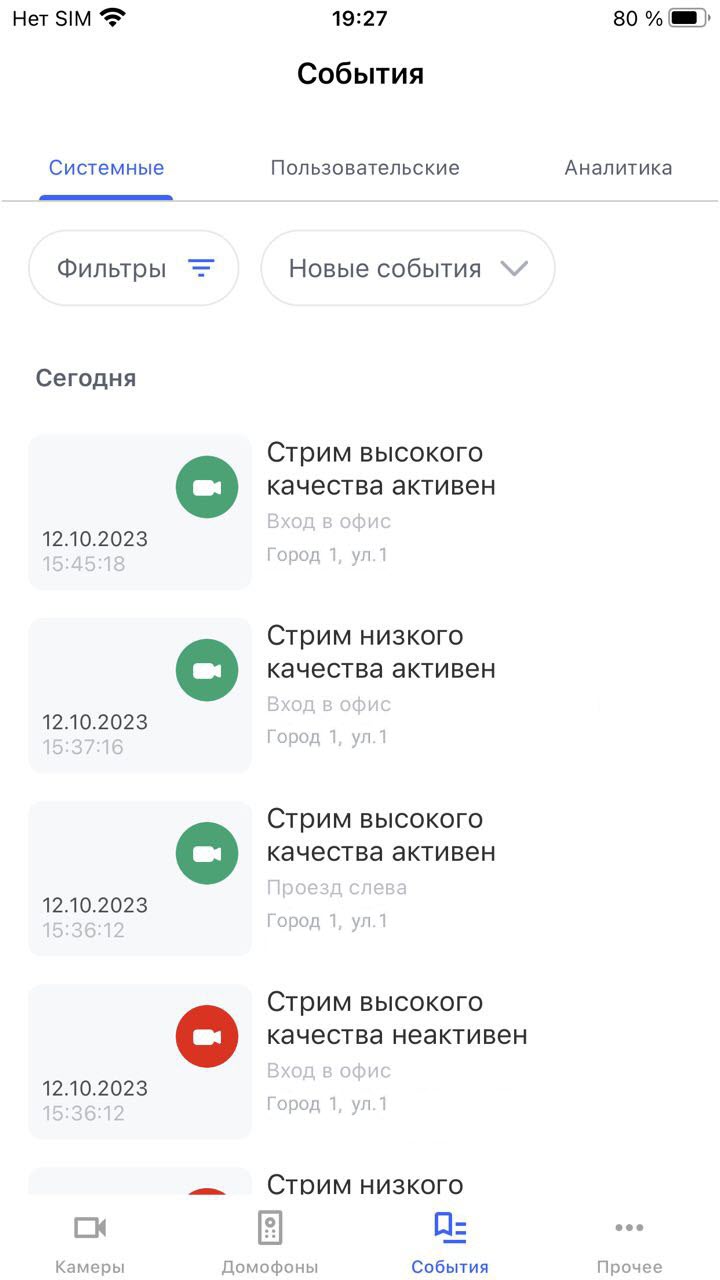Open the Проезд слева stream event
Image resolution: width=720 pixels, height=1280 pixels.
(360, 878)
